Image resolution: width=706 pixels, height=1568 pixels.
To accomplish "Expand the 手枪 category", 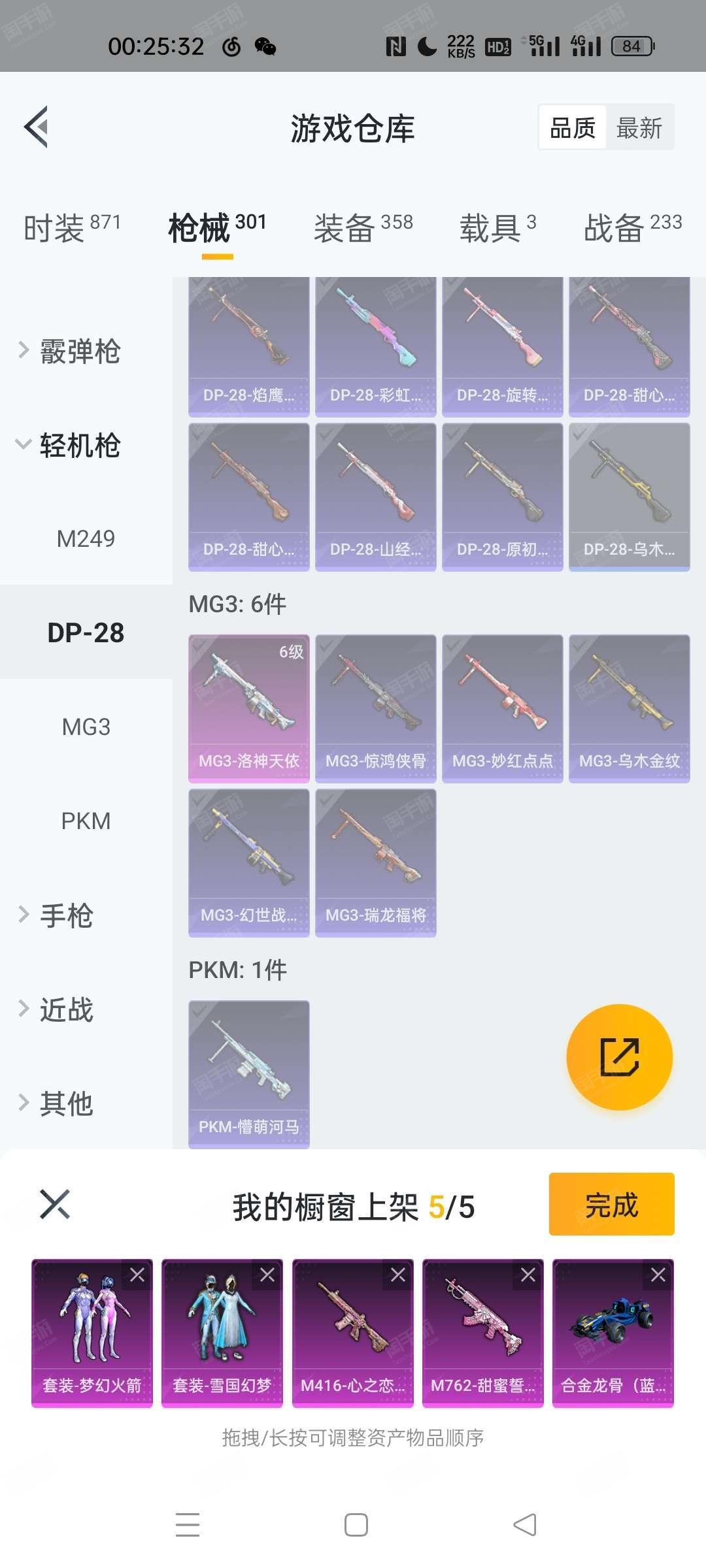I will pyautogui.click(x=56, y=915).
